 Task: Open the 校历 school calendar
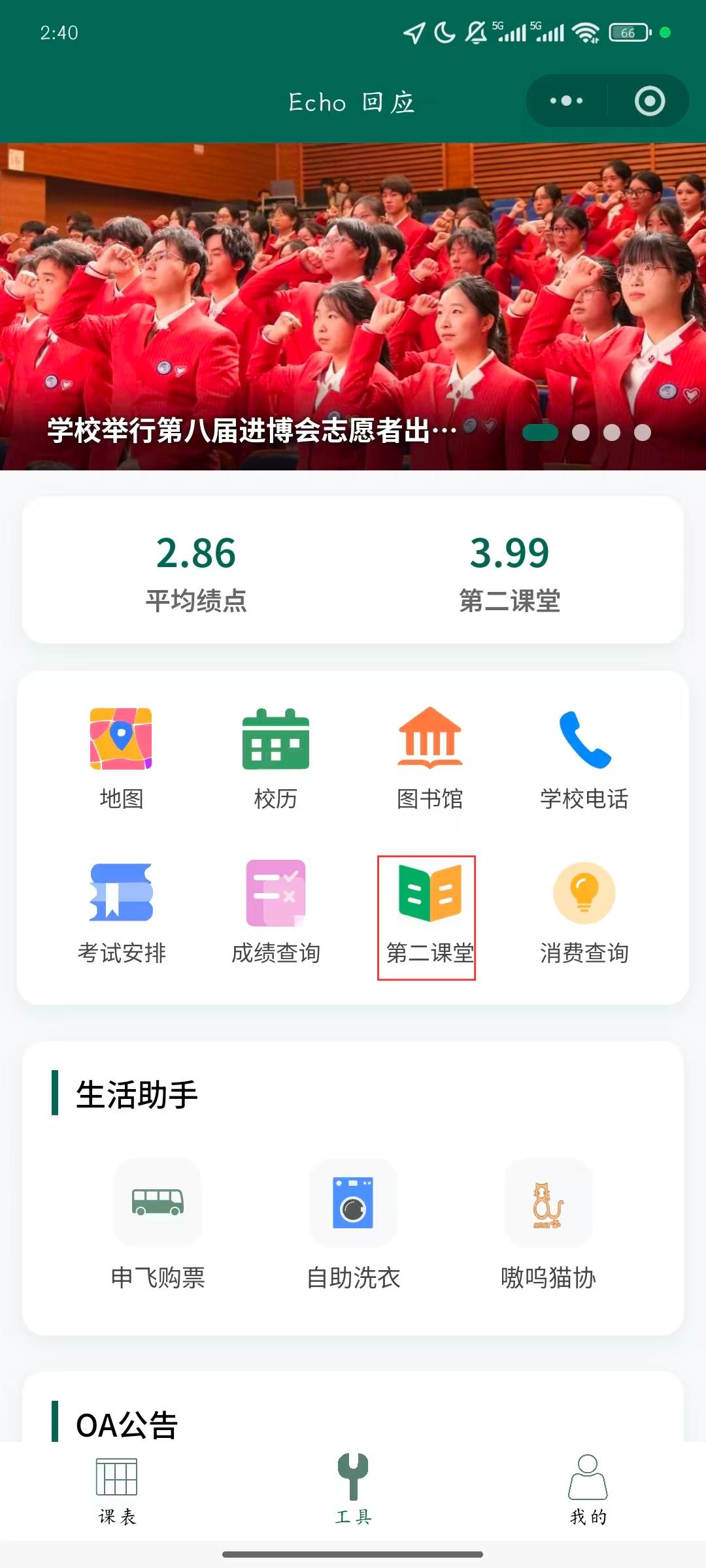[x=275, y=758]
